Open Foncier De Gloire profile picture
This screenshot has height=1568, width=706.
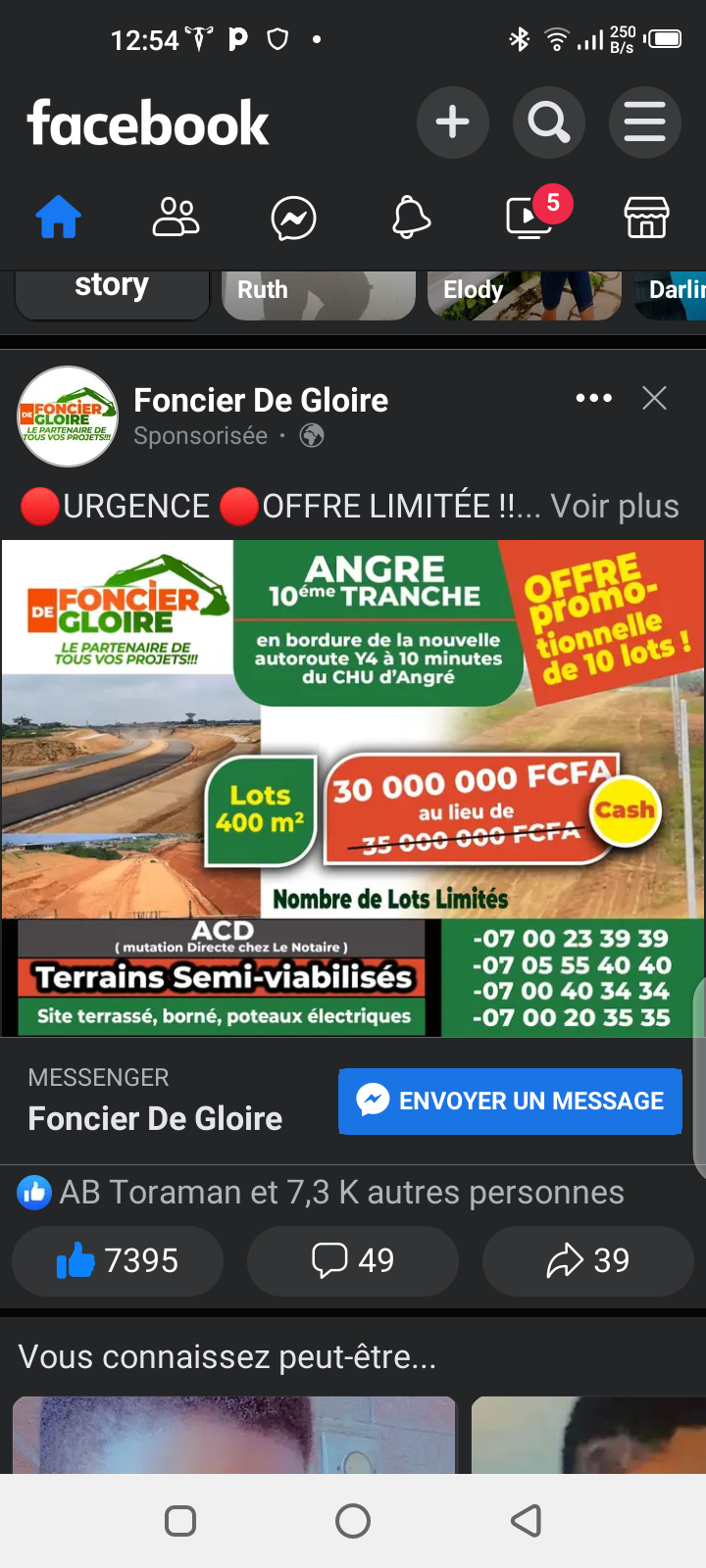[68, 416]
